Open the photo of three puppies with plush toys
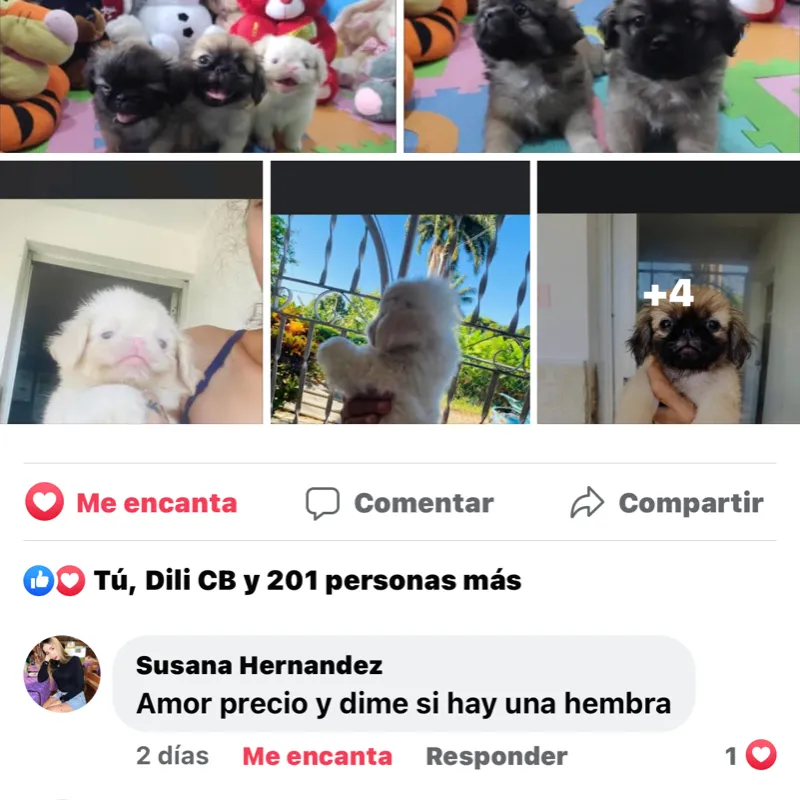 pos(198,76)
